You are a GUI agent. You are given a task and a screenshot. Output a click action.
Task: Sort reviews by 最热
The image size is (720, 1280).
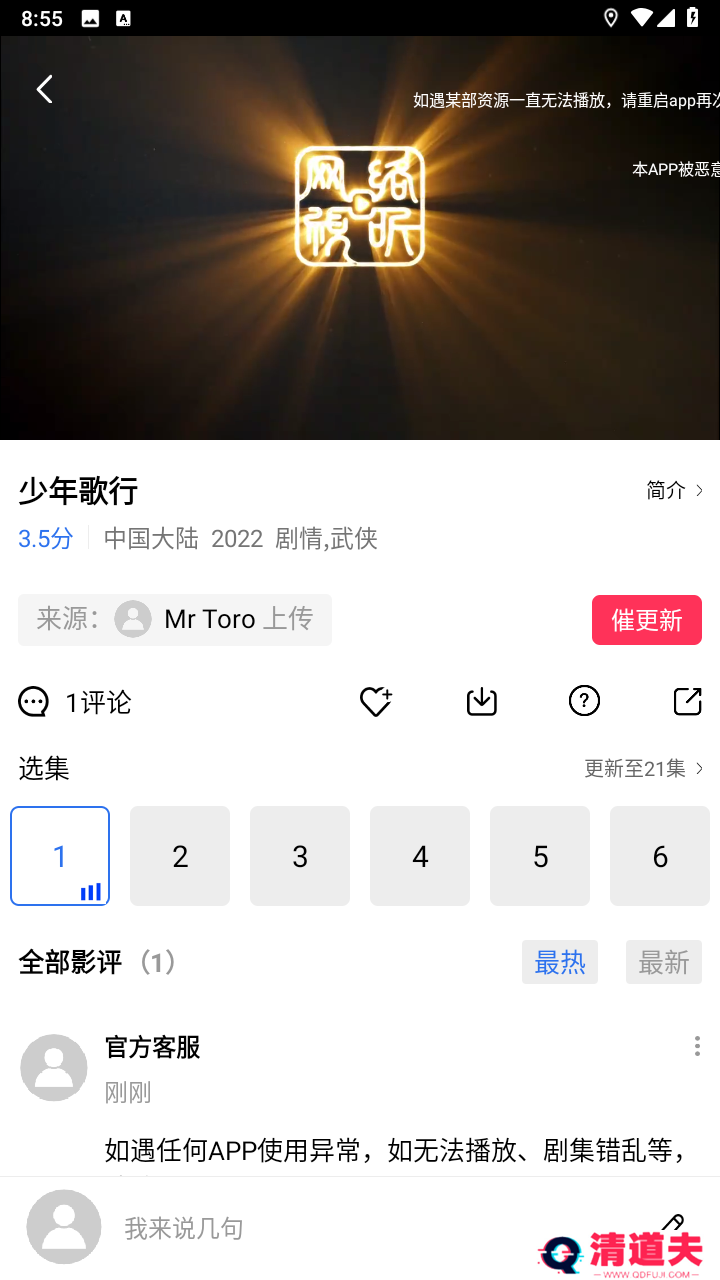[x=560, y=962]
